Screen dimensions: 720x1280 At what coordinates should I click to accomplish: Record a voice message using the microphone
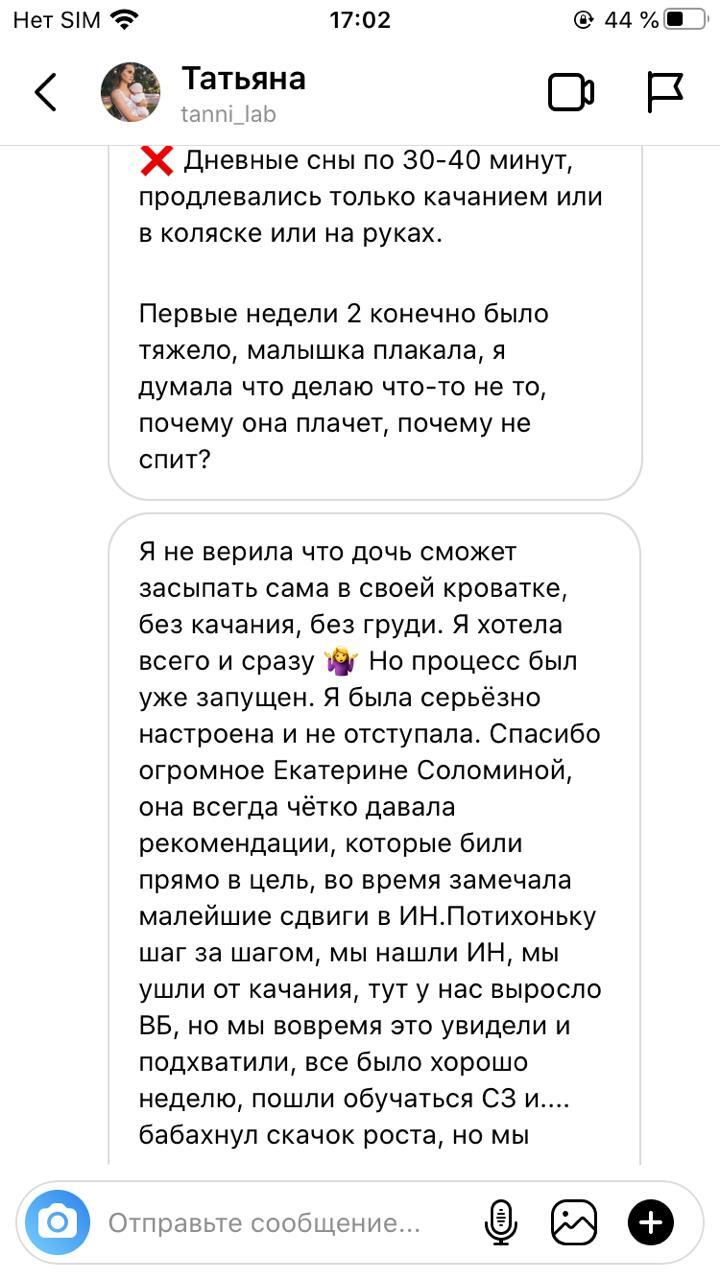(x=500, y=1222)
